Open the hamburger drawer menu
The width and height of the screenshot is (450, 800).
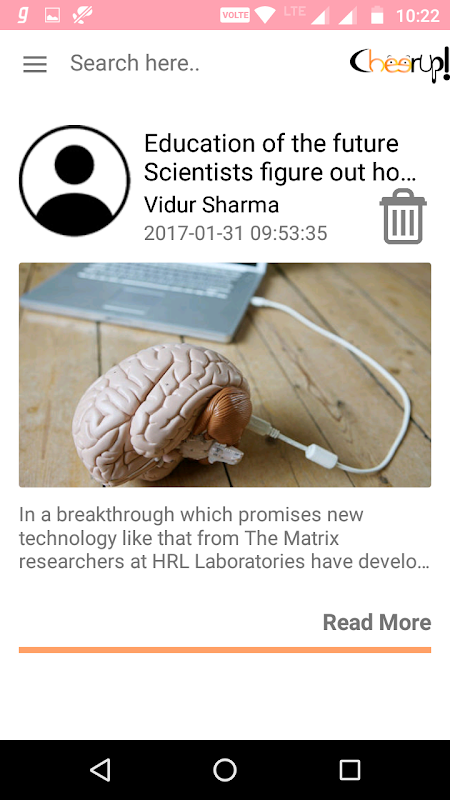pos(35,64)
